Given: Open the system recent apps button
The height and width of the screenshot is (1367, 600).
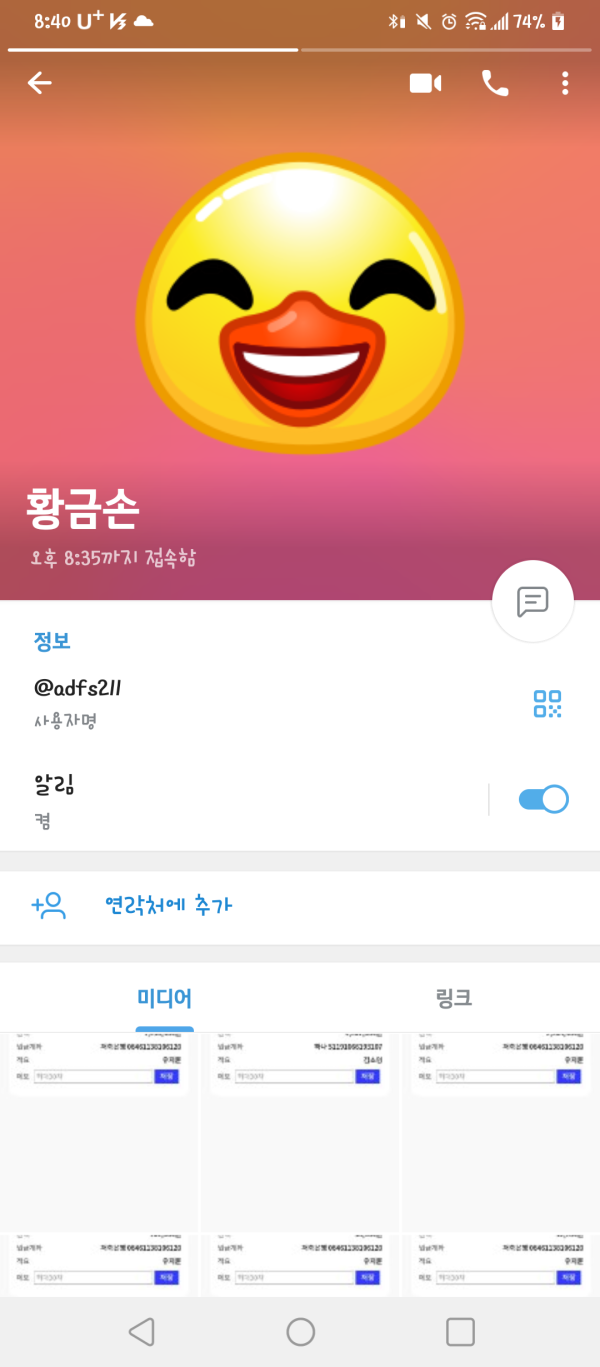Looking at the screenshot, I should (460, 1331).
